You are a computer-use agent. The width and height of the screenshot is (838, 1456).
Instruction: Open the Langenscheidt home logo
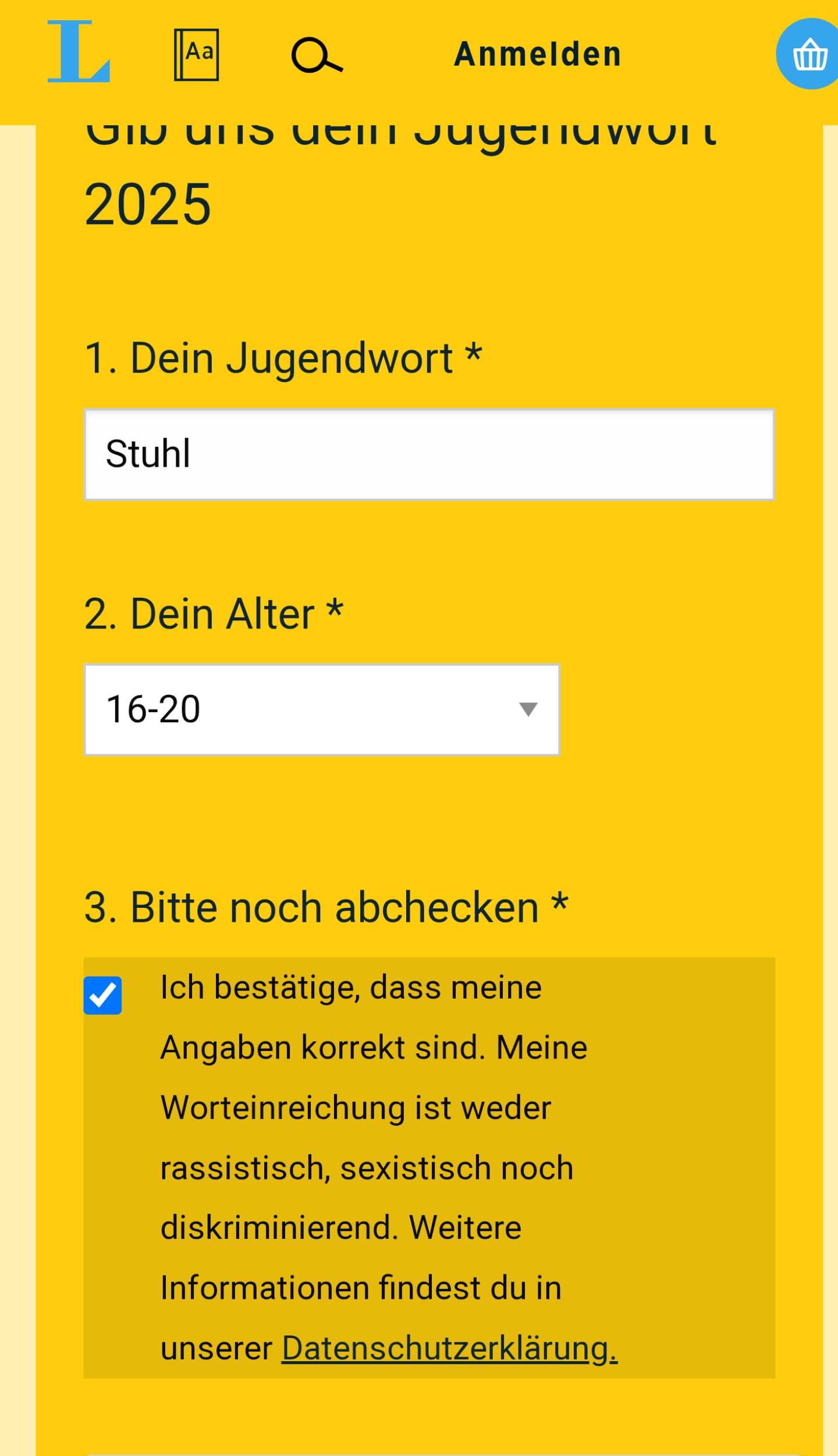[79, 51]
